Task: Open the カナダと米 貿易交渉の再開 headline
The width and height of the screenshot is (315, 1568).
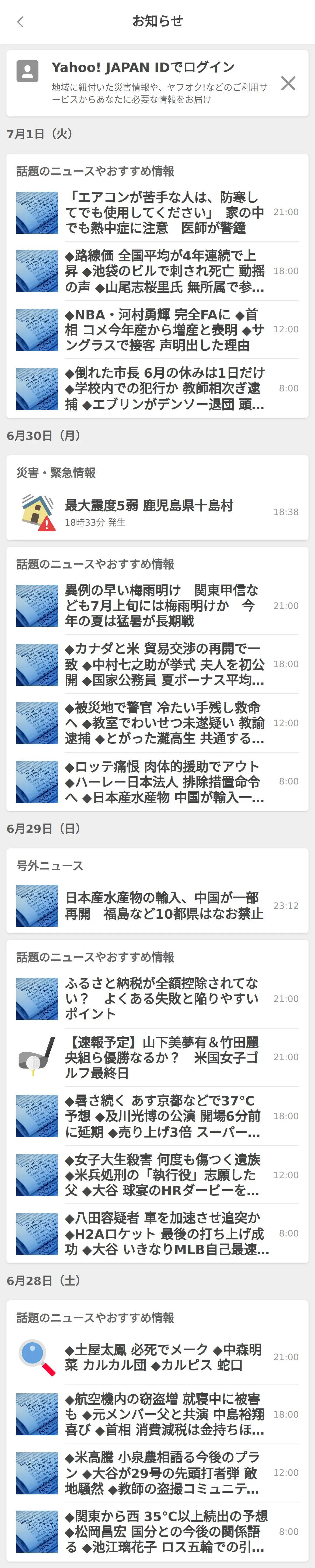Action: pos(164,664)
